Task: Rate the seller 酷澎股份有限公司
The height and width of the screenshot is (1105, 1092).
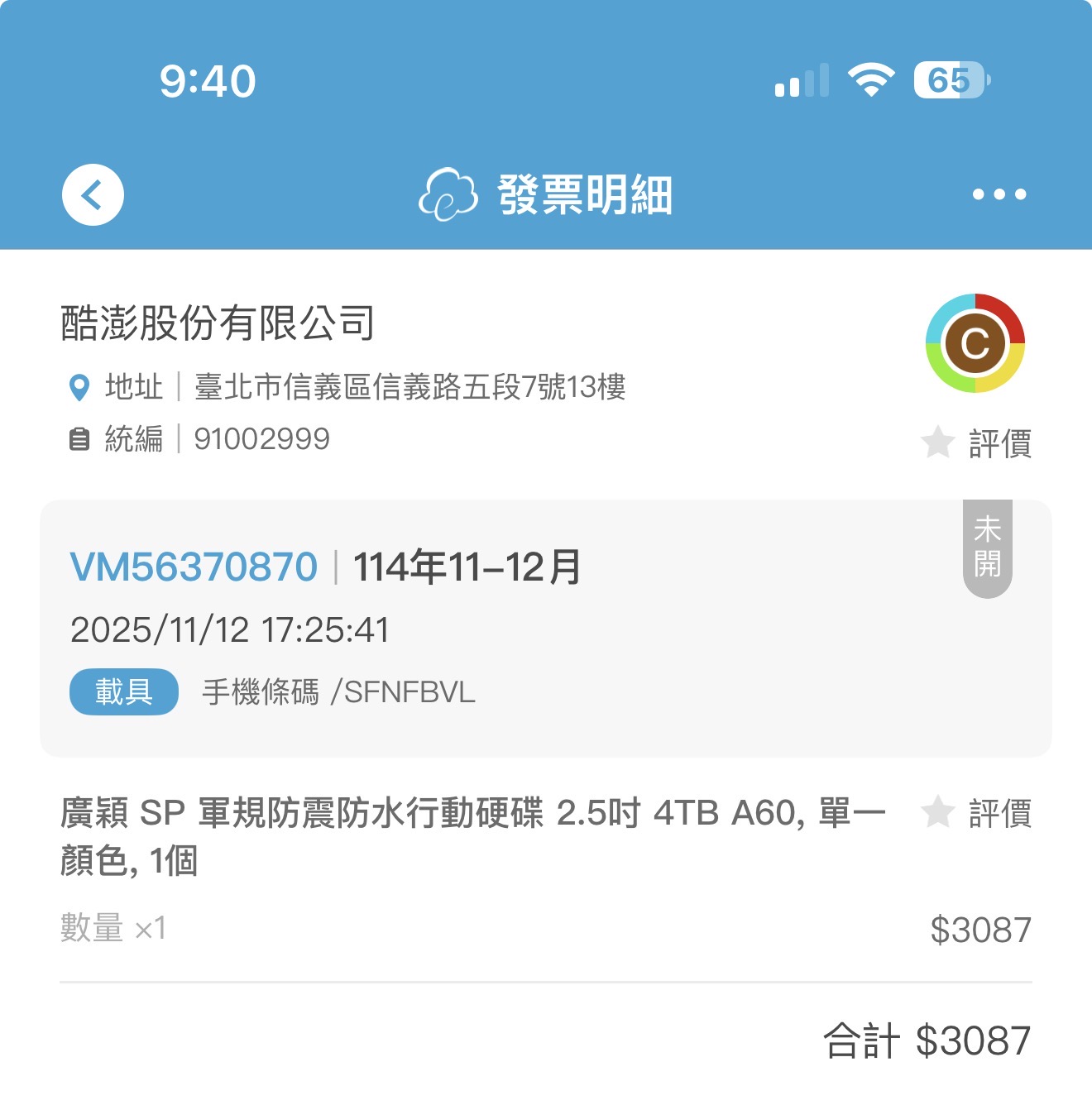Action: tap(977, 443)
